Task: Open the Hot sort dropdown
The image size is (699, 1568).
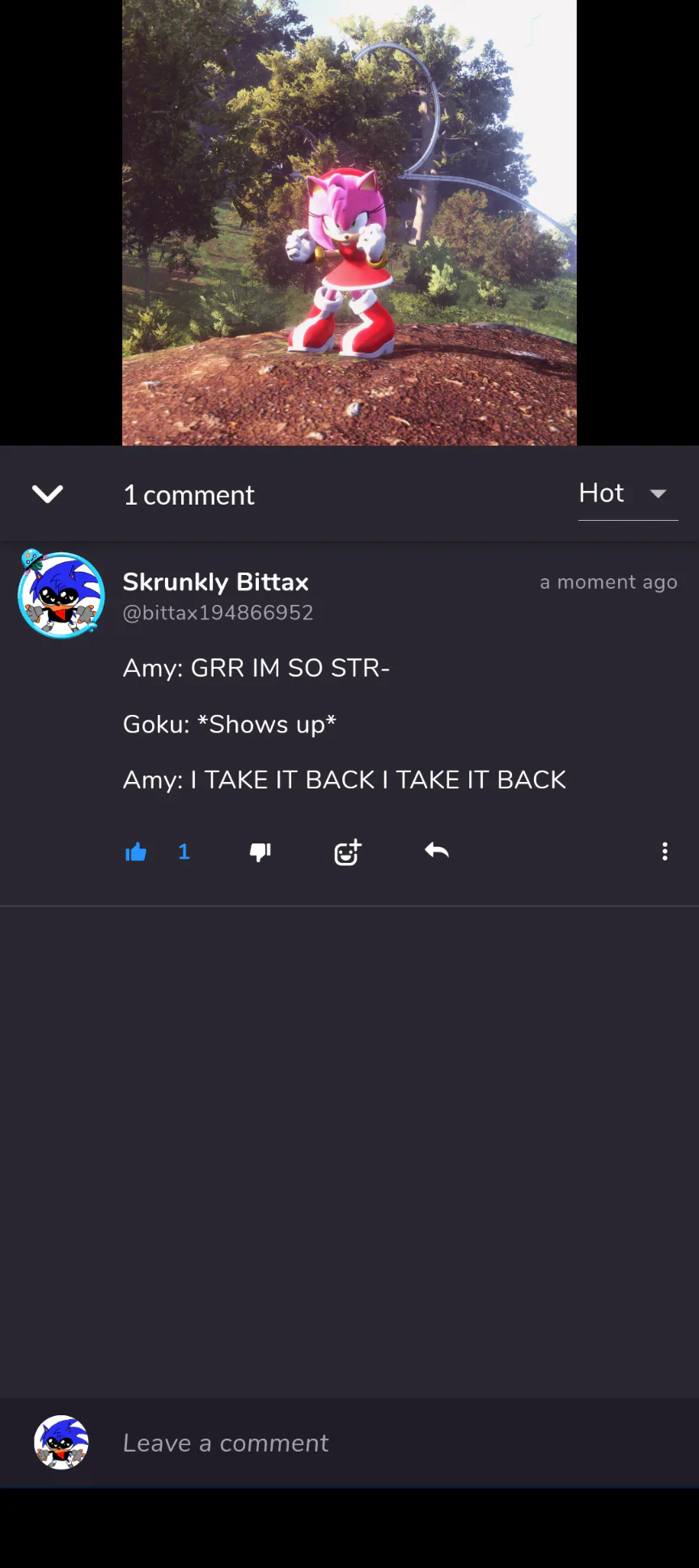Action: point(628,494)
